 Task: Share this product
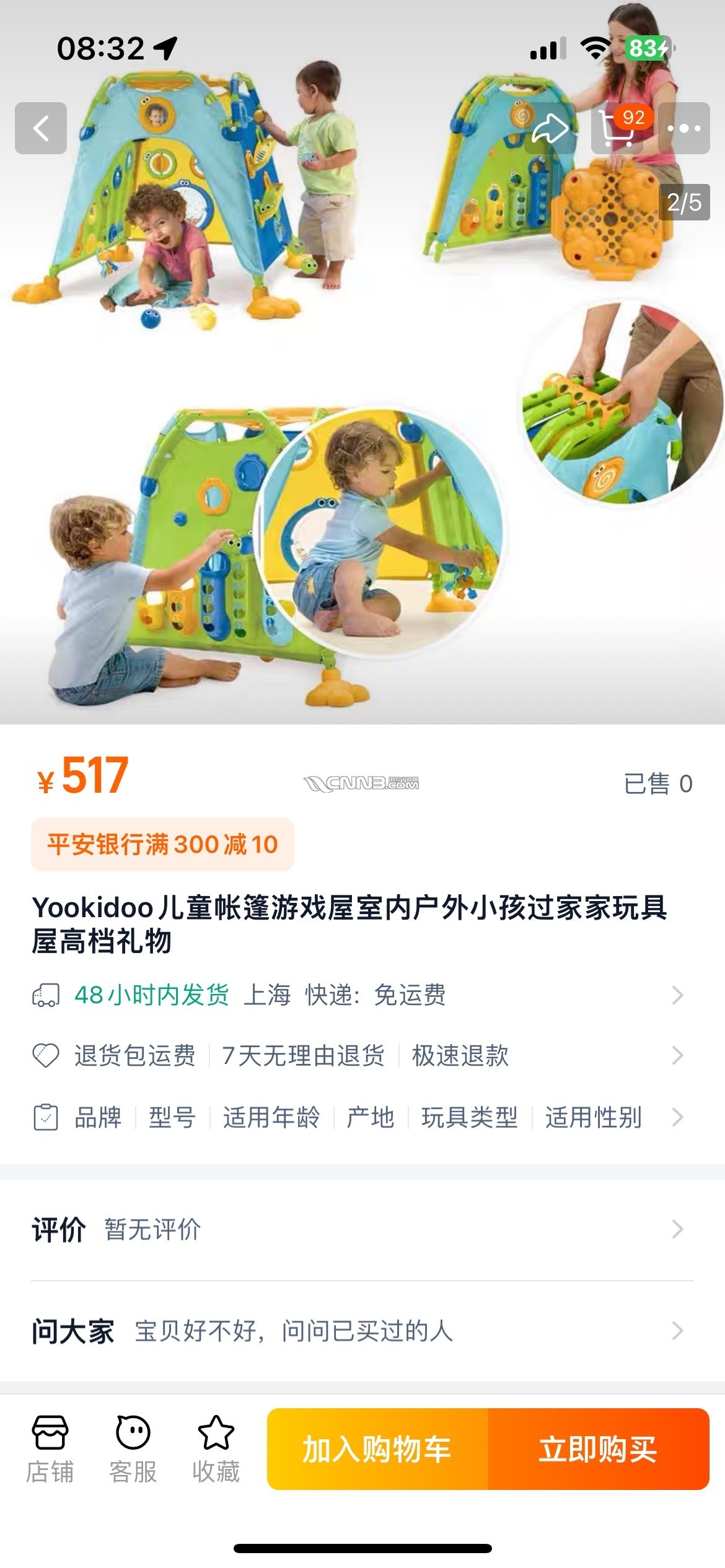point(550,128)
